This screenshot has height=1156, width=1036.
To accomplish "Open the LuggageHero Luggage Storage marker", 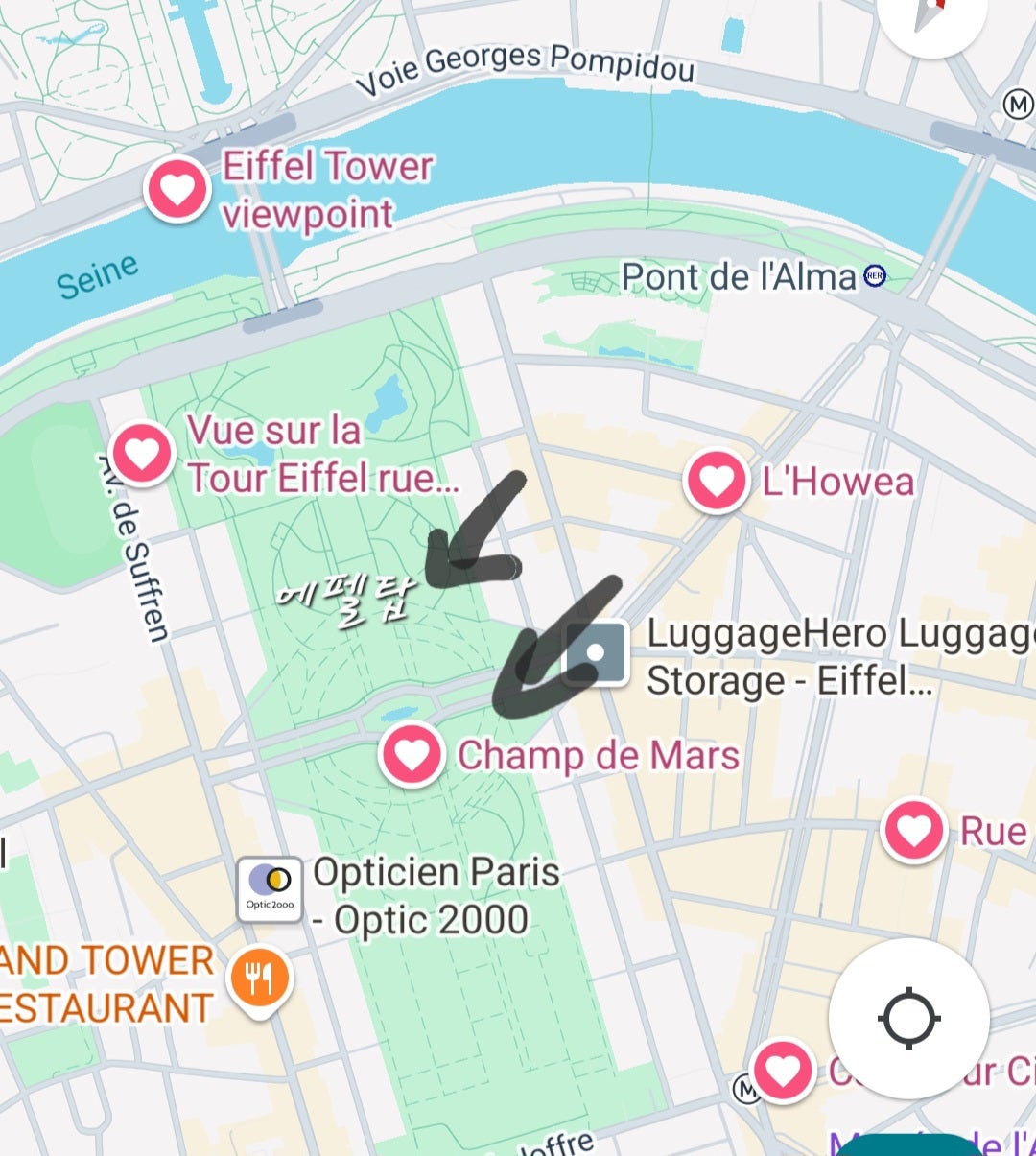I will [596, 653].
